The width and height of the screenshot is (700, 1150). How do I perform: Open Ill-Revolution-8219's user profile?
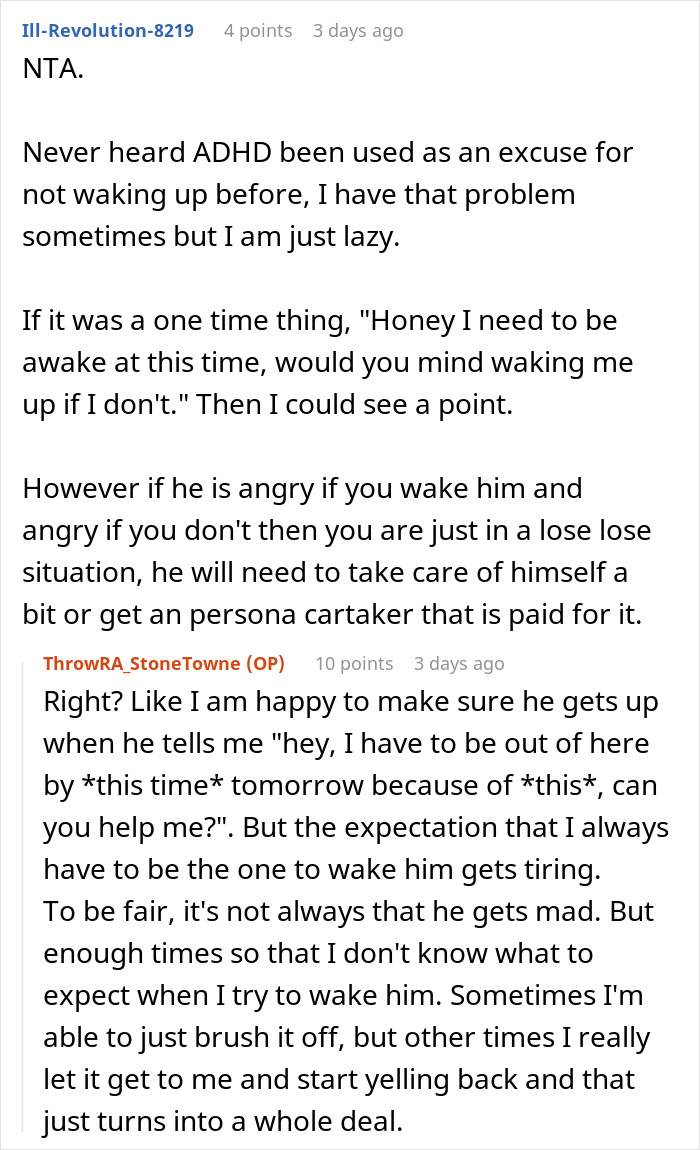tap(107, 31)
